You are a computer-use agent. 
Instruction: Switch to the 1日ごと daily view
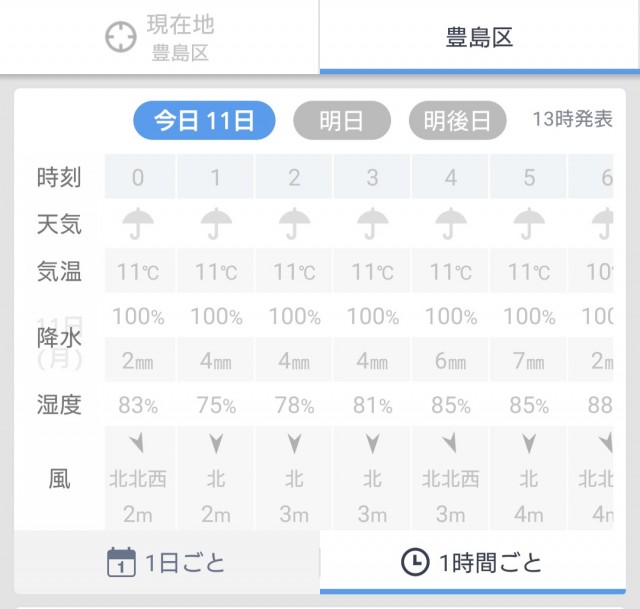coord(166,562)
